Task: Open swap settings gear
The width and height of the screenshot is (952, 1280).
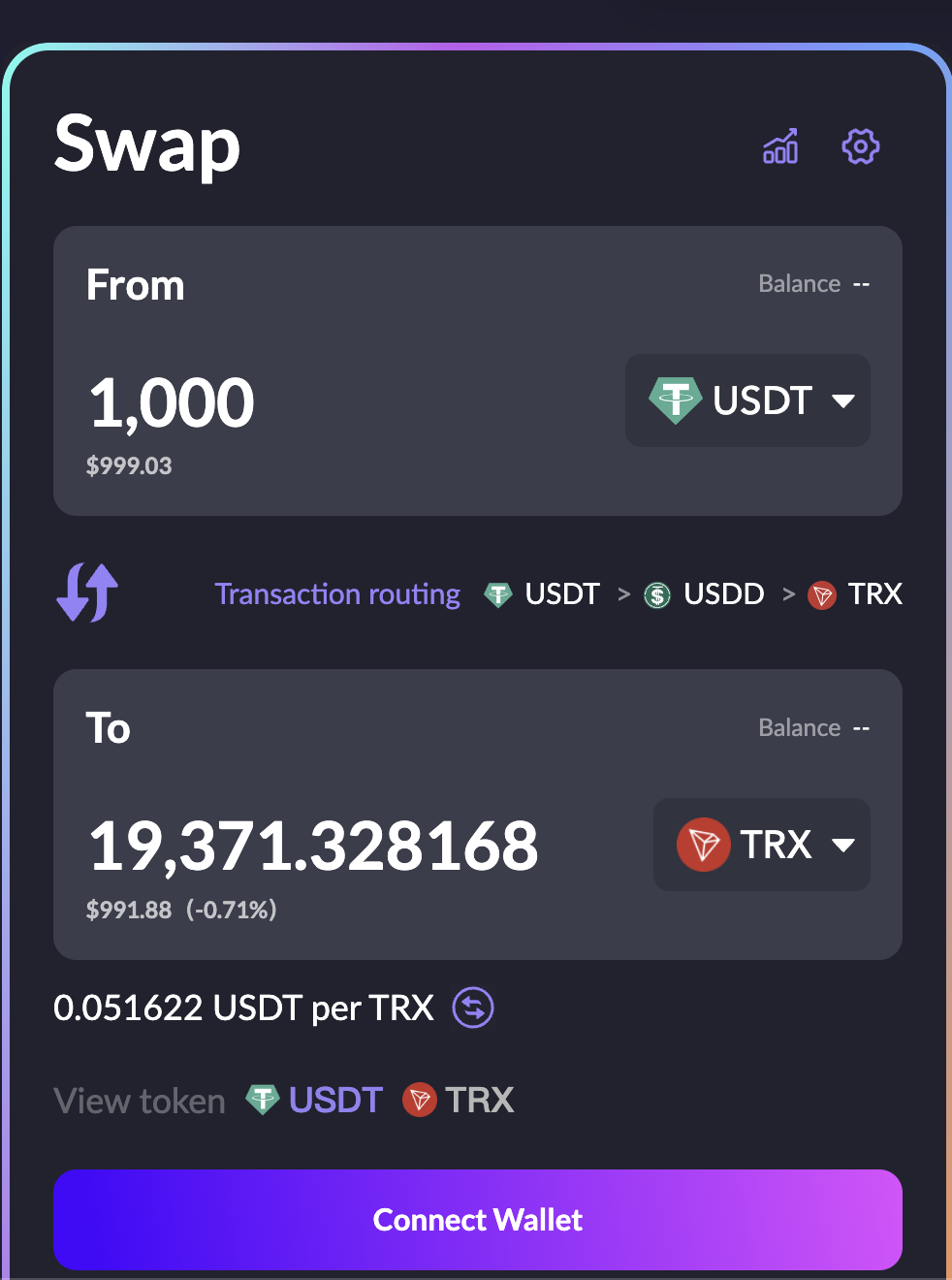Action: (860, 146)
